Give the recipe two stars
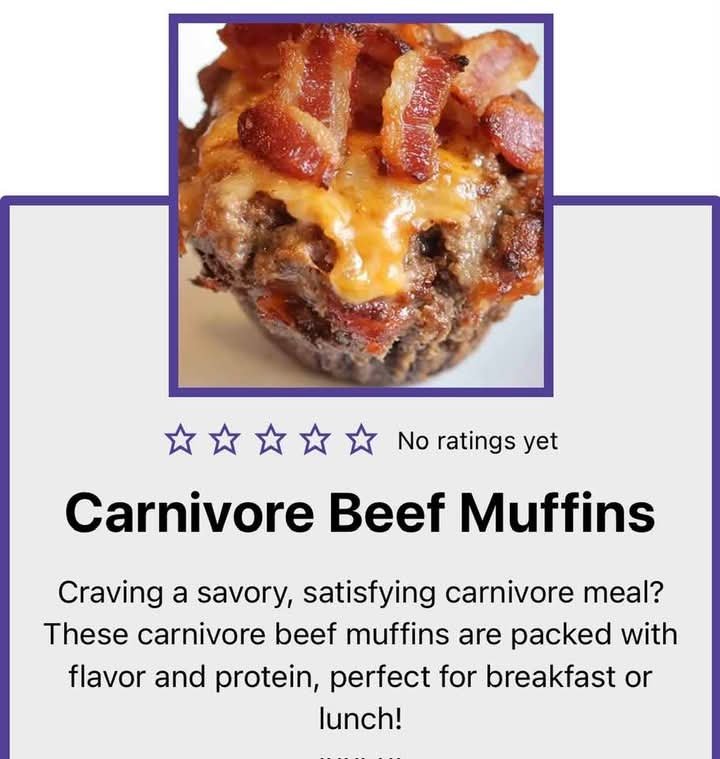The image size is (720, 759). pyautogui.click(x=225, y=440)
